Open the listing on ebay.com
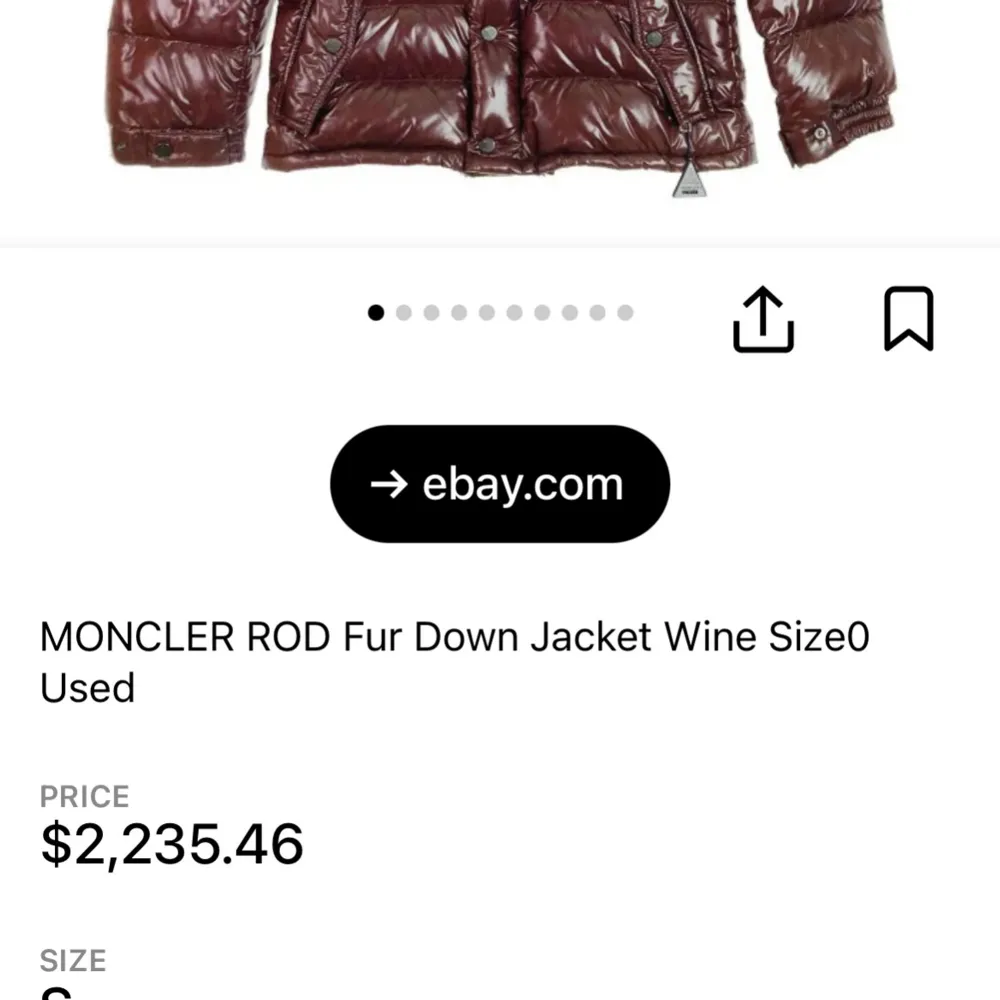This screenshot has height=1000, width=1000. point(500,484)
